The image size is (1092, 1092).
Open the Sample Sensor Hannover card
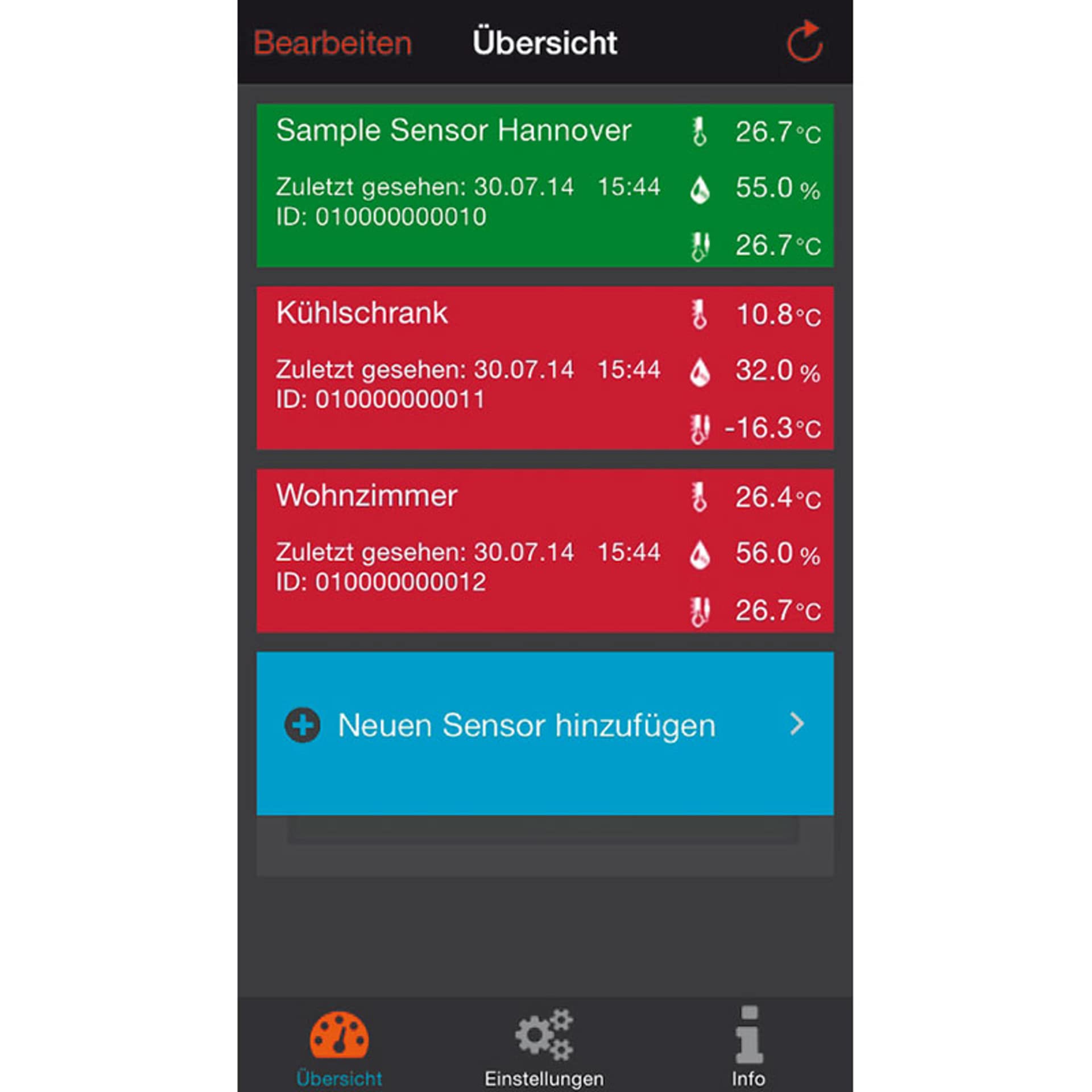click(x=545, y=185)
